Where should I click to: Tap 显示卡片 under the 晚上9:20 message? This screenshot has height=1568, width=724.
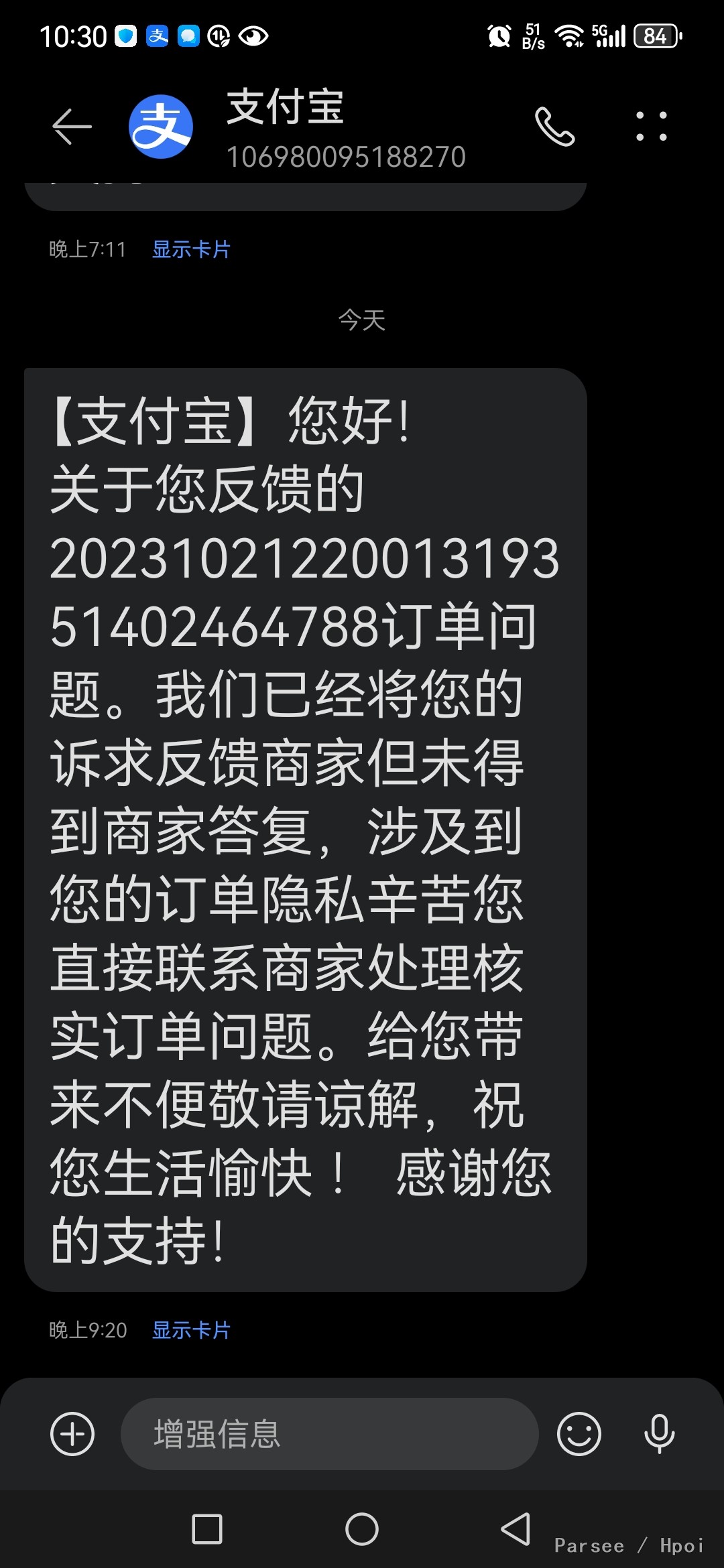pos(191,1330)
